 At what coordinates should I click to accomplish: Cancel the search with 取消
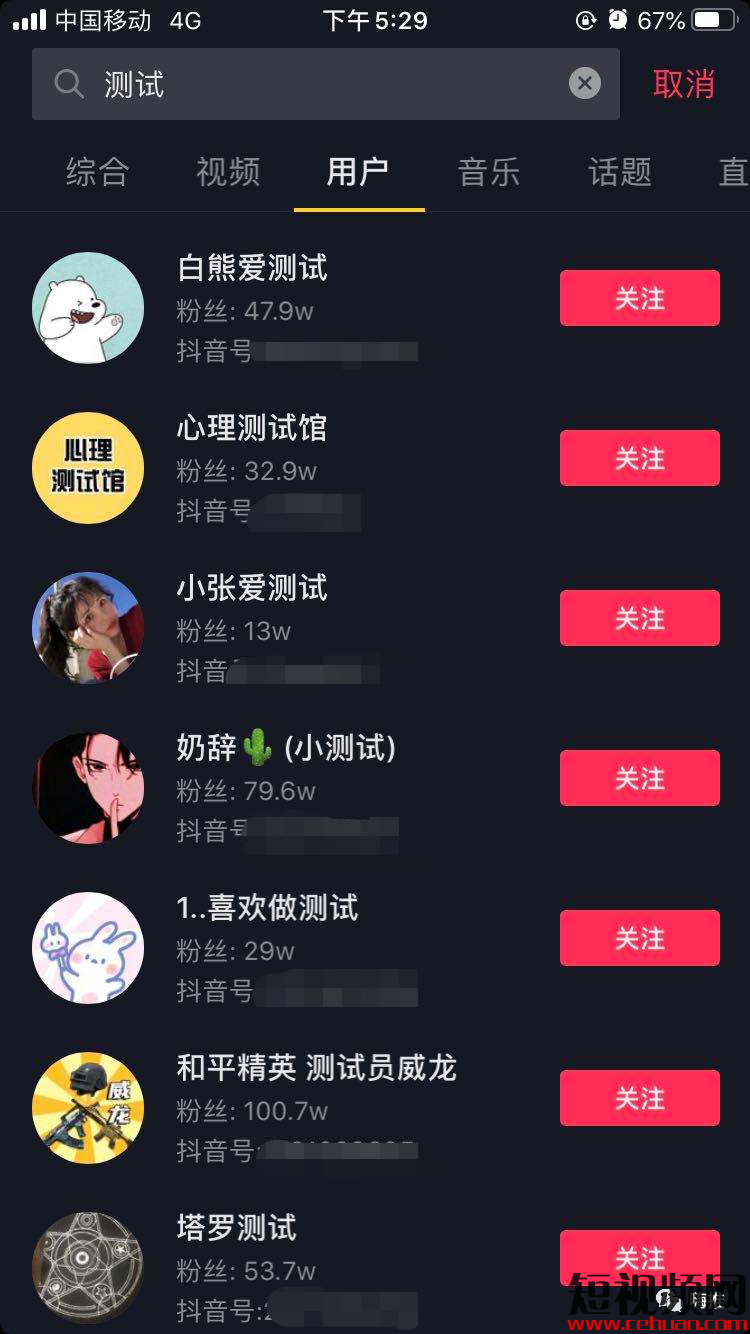coord(684,84)
